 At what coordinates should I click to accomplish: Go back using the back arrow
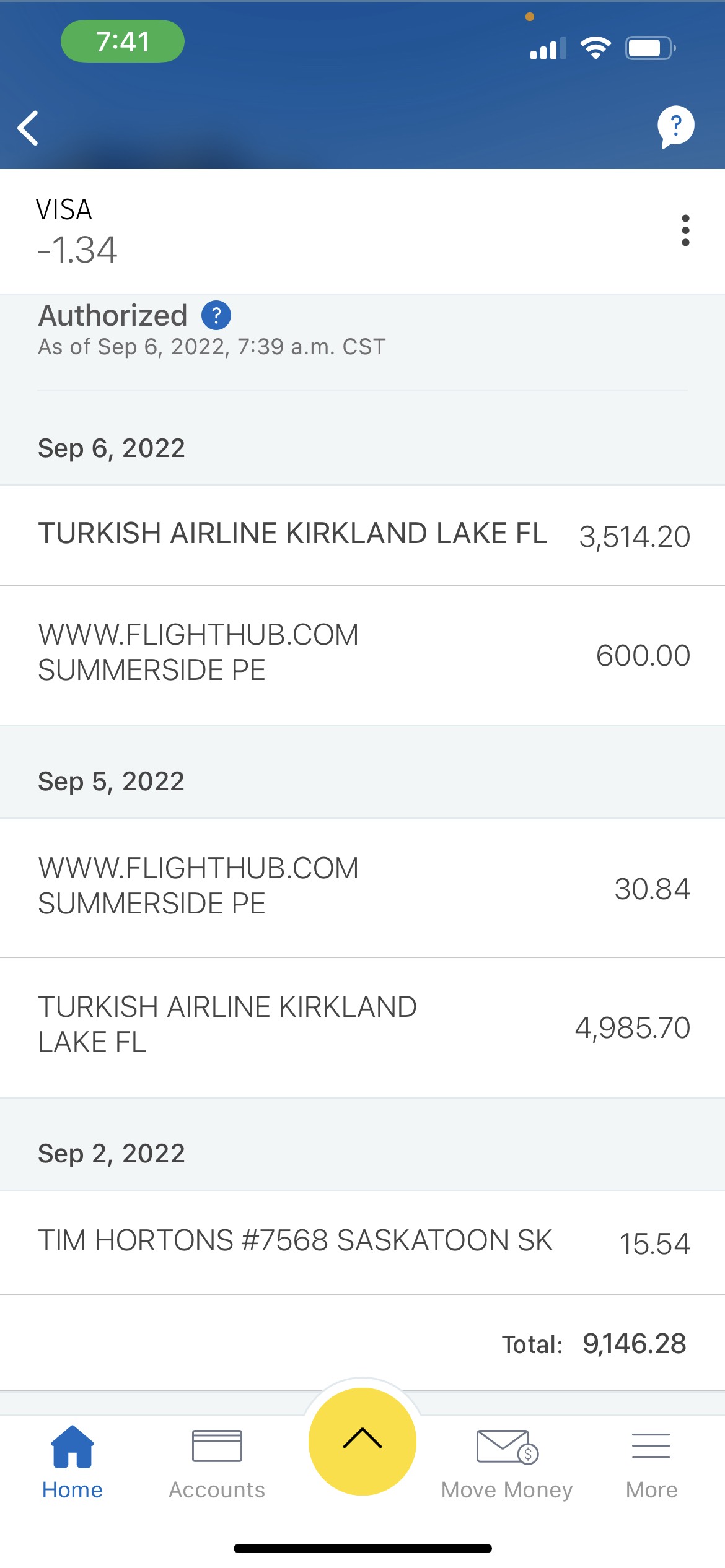[27, 128]
